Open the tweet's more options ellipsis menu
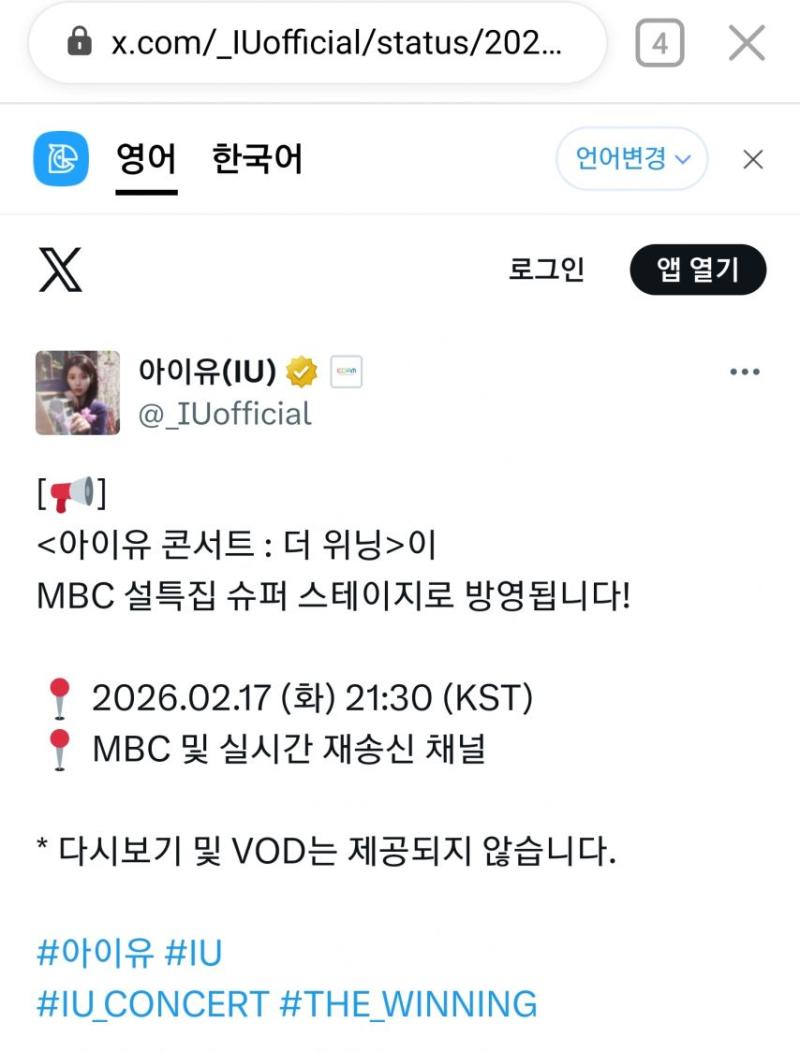The image size is (800, 1052). point(744,371)
